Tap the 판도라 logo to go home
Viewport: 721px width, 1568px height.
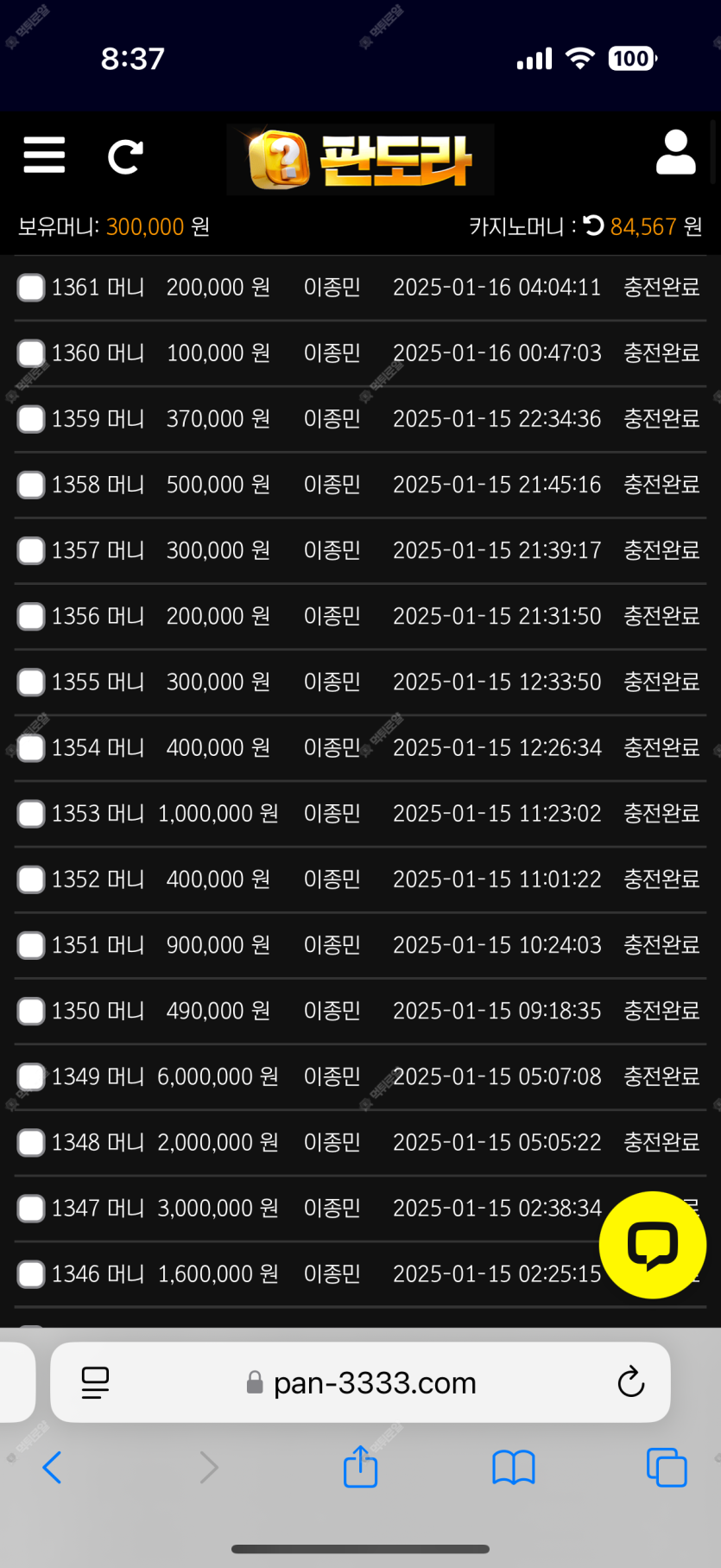[x=360, y=160]
